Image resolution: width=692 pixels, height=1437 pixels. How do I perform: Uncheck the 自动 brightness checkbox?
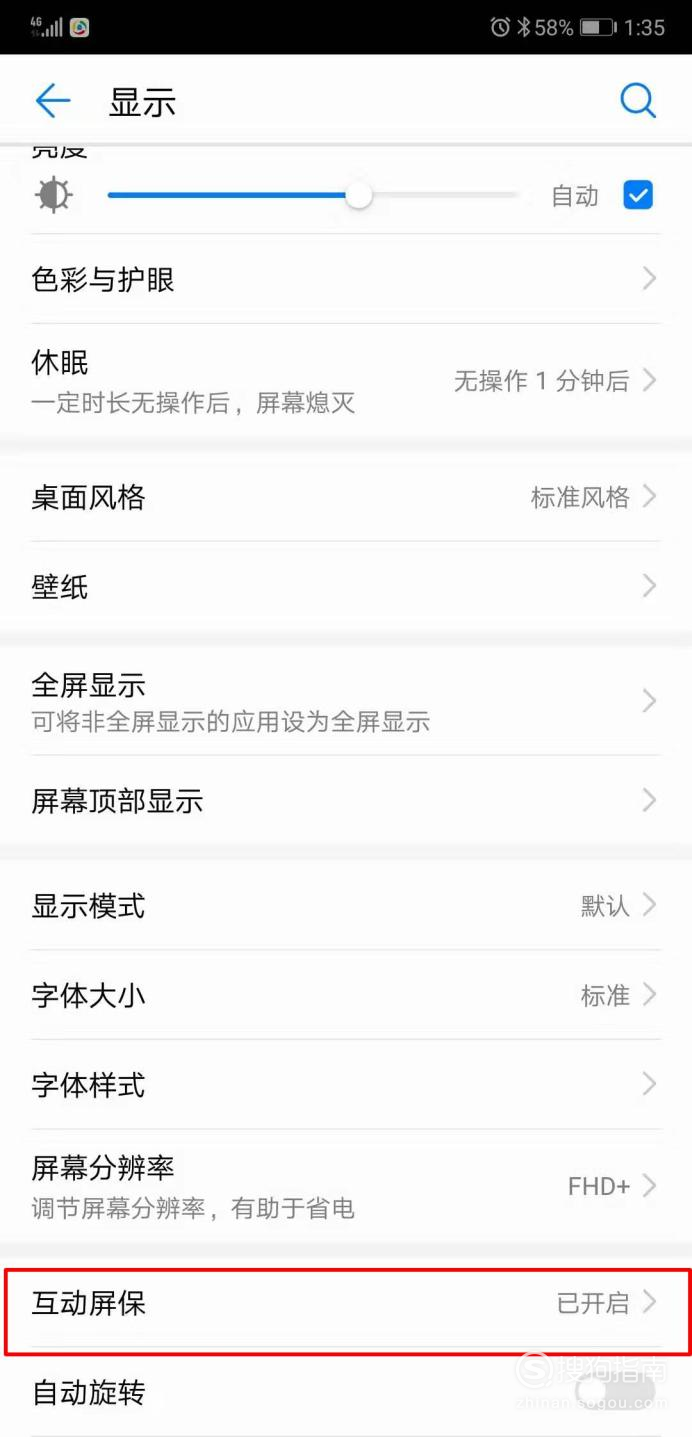(x=638, y=195)
